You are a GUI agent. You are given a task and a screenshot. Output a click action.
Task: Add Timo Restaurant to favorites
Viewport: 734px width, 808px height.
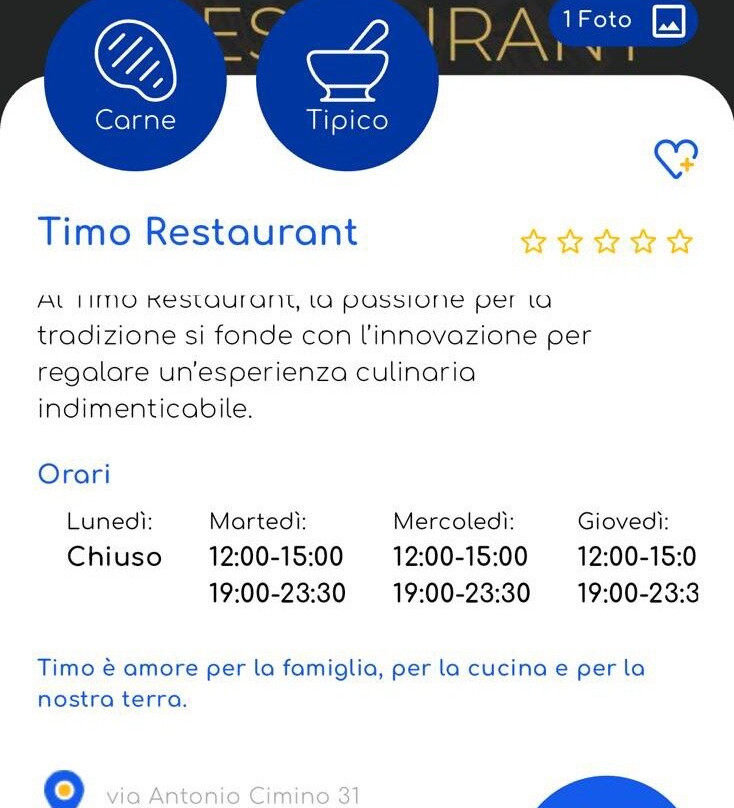click(675, 158)
